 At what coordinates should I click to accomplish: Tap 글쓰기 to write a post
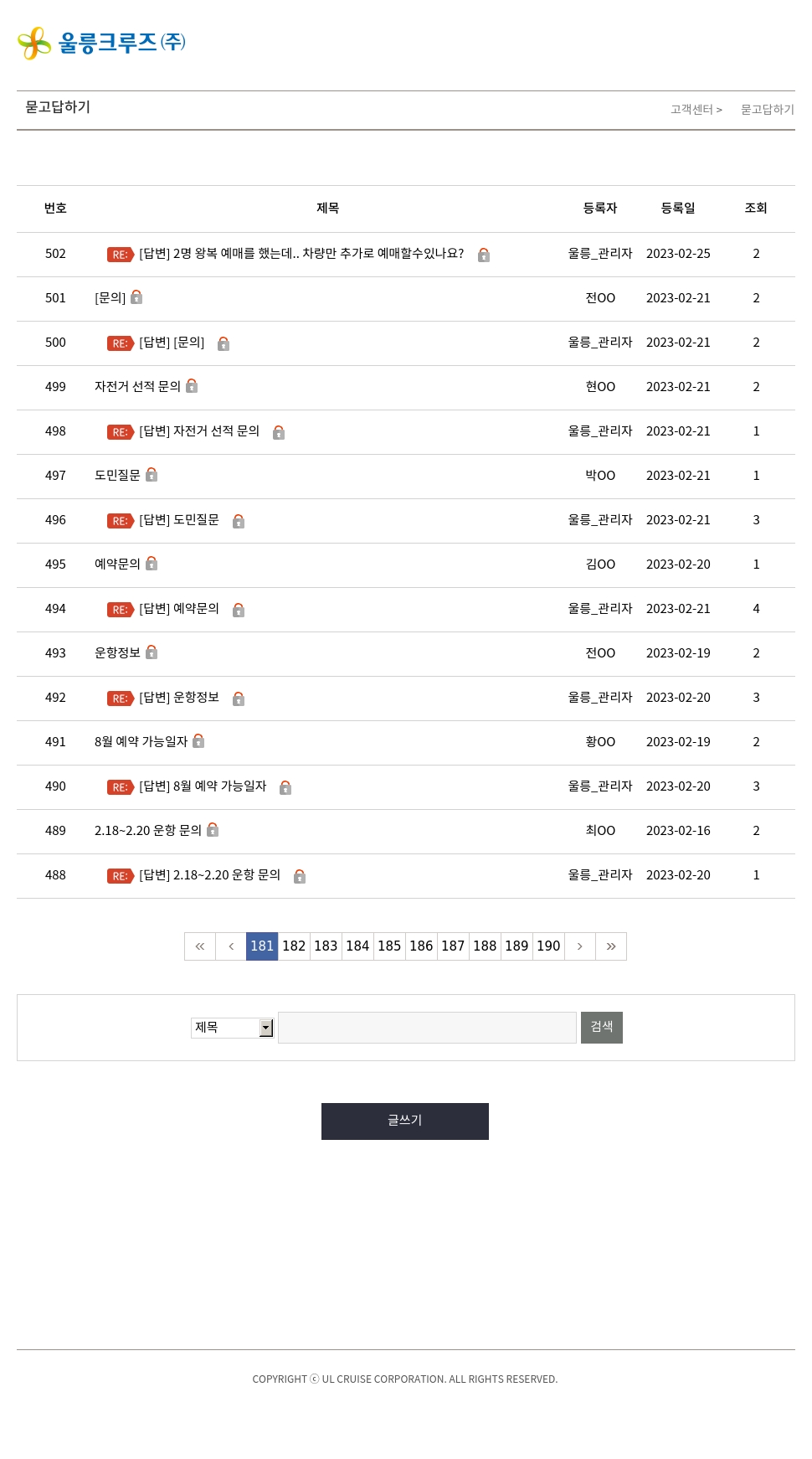coord(405,1121)
